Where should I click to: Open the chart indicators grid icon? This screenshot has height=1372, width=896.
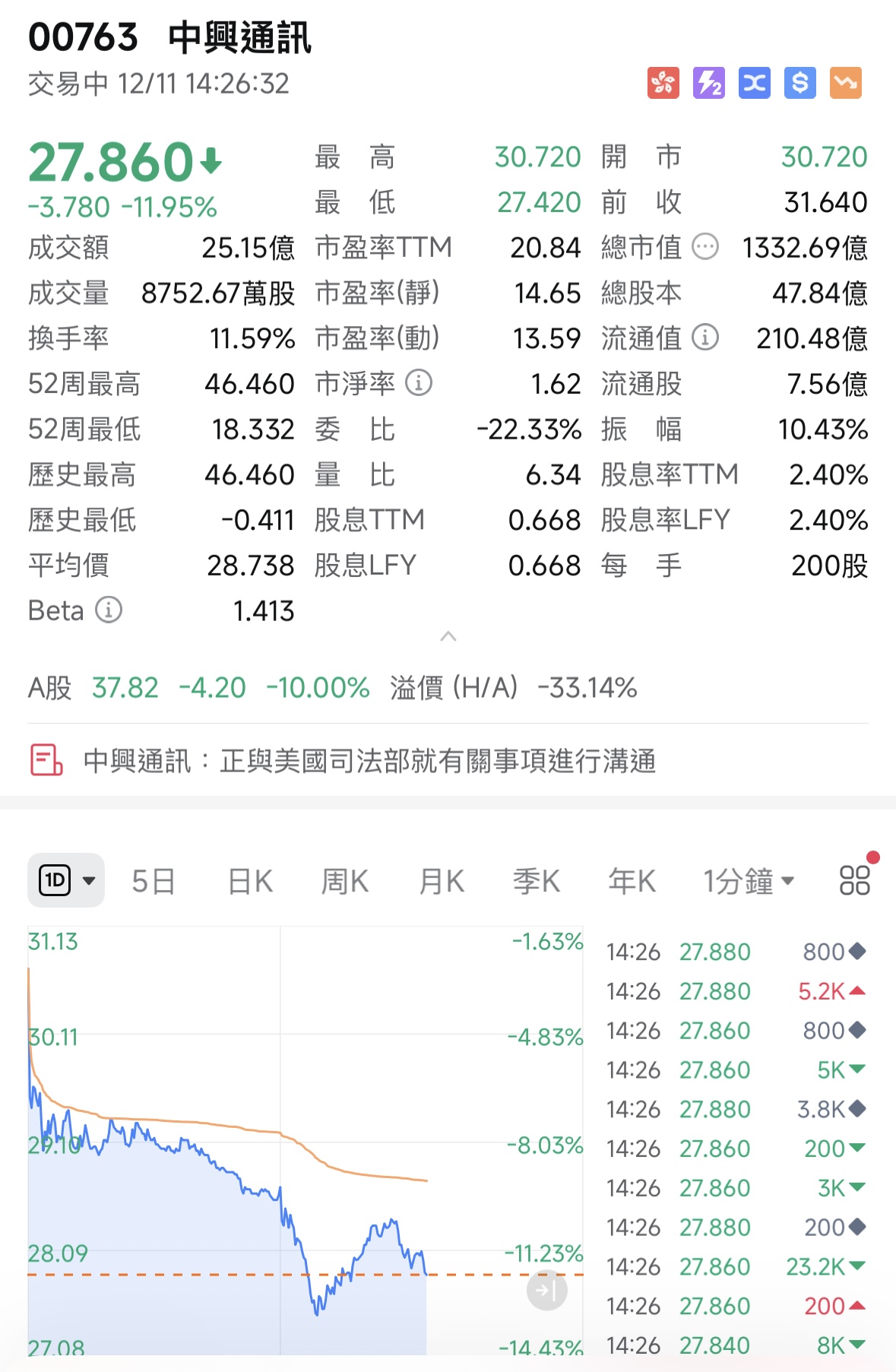[x=854, y=880]
